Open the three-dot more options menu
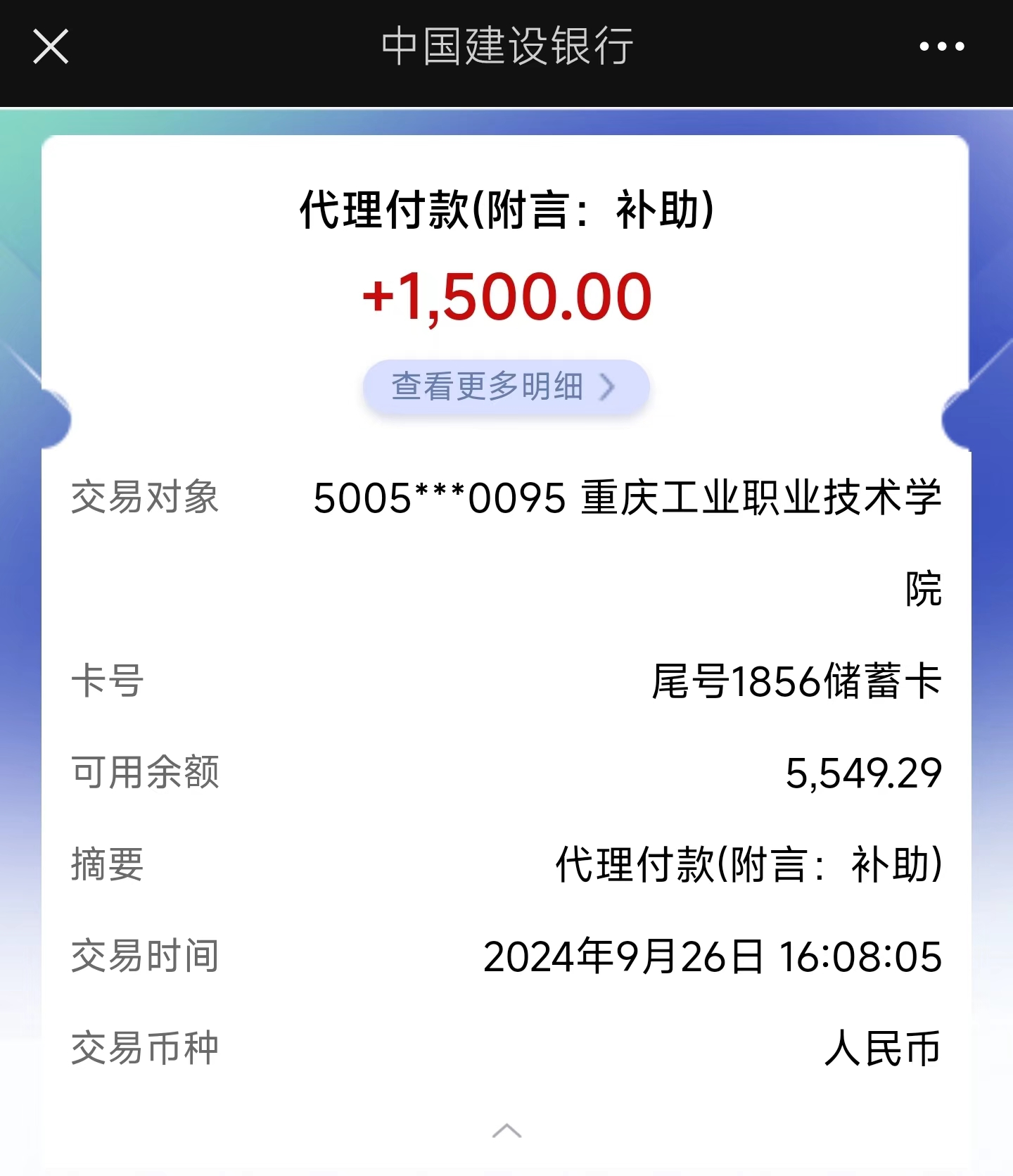This screenshot has height=1176, width=1013. tap(942, 46)
